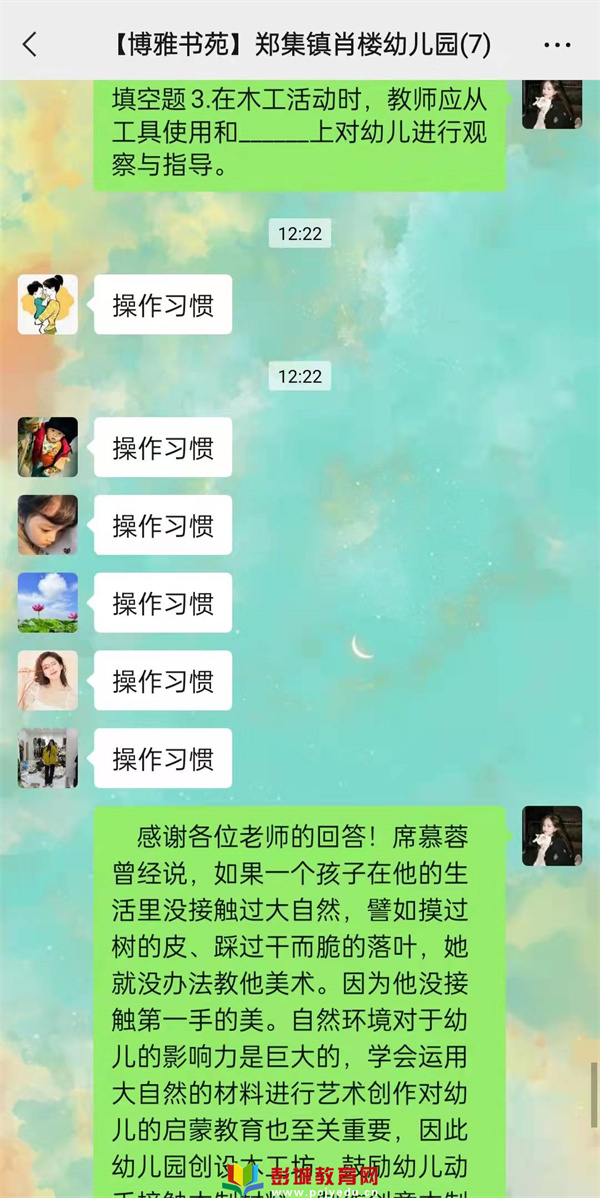600x1198 pixels.
Task: Go back from the group chat
Action: click(x=30, y=44)
